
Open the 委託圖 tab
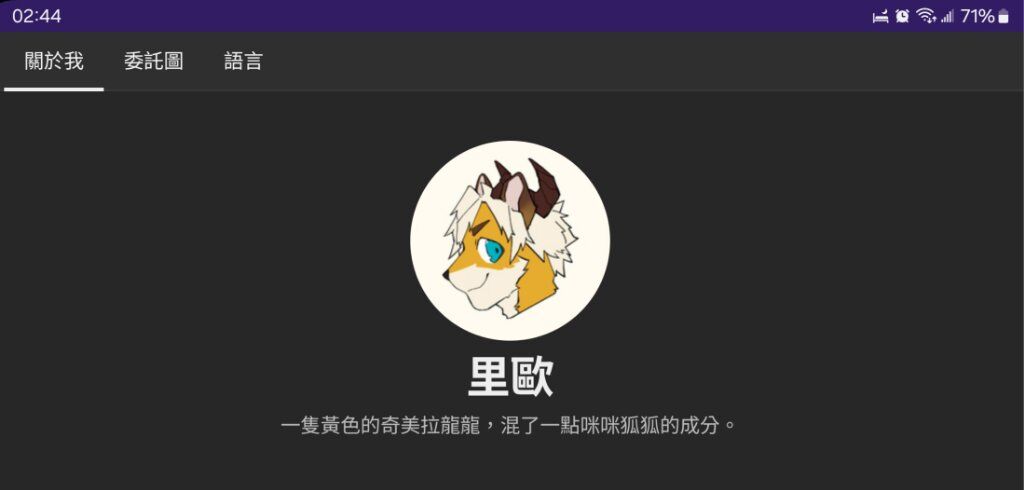153,62
